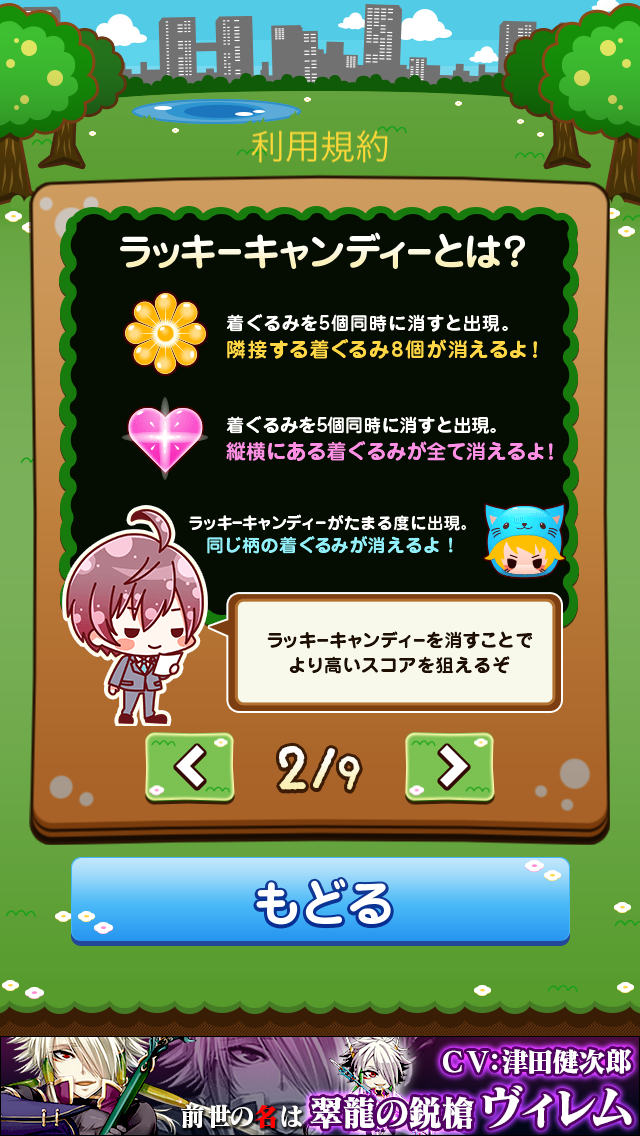640x1136 pixels.
Task: Advance to the next tutorial page
Action: [449, 767]
